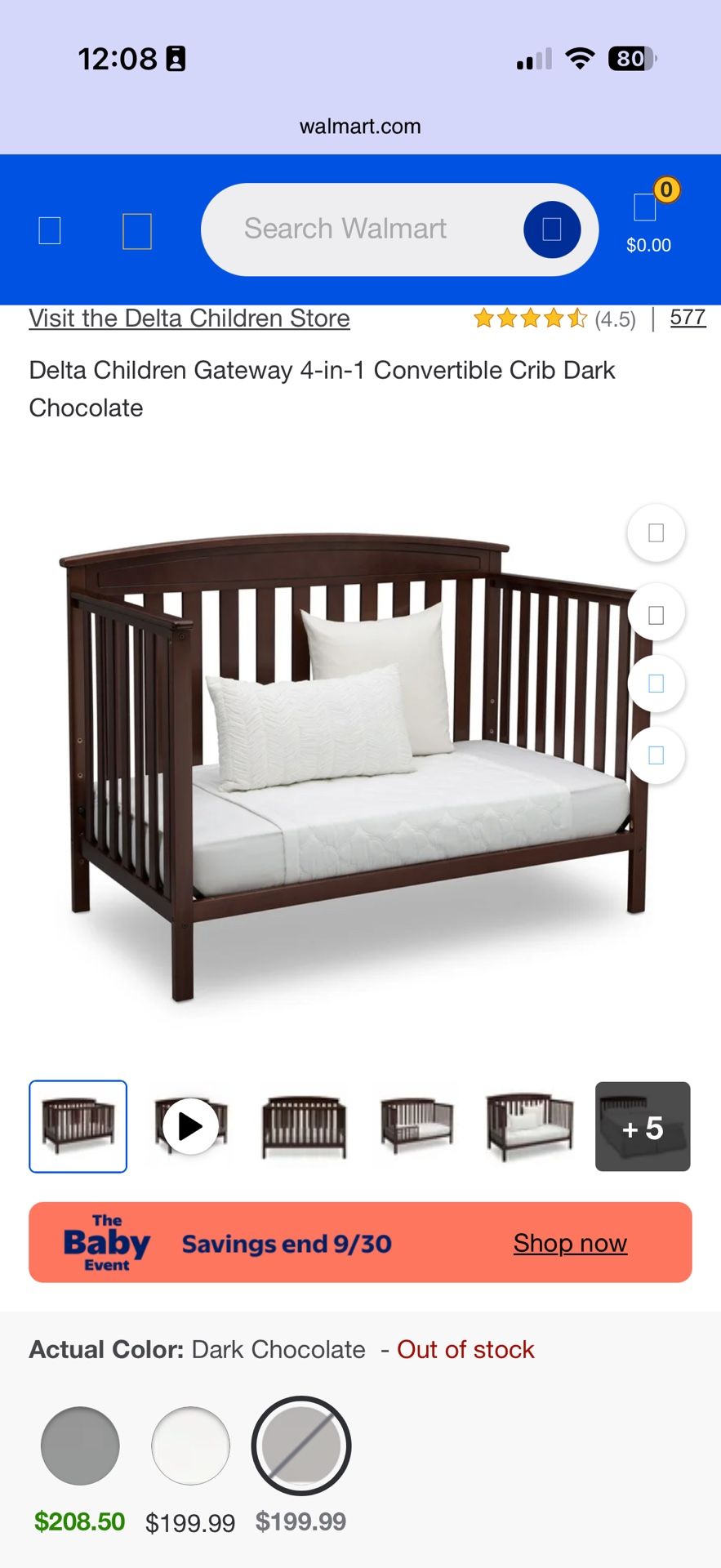Play the product video thumbnail
The height and width of the screenshot is (1568, 721).
[190, 1126]
